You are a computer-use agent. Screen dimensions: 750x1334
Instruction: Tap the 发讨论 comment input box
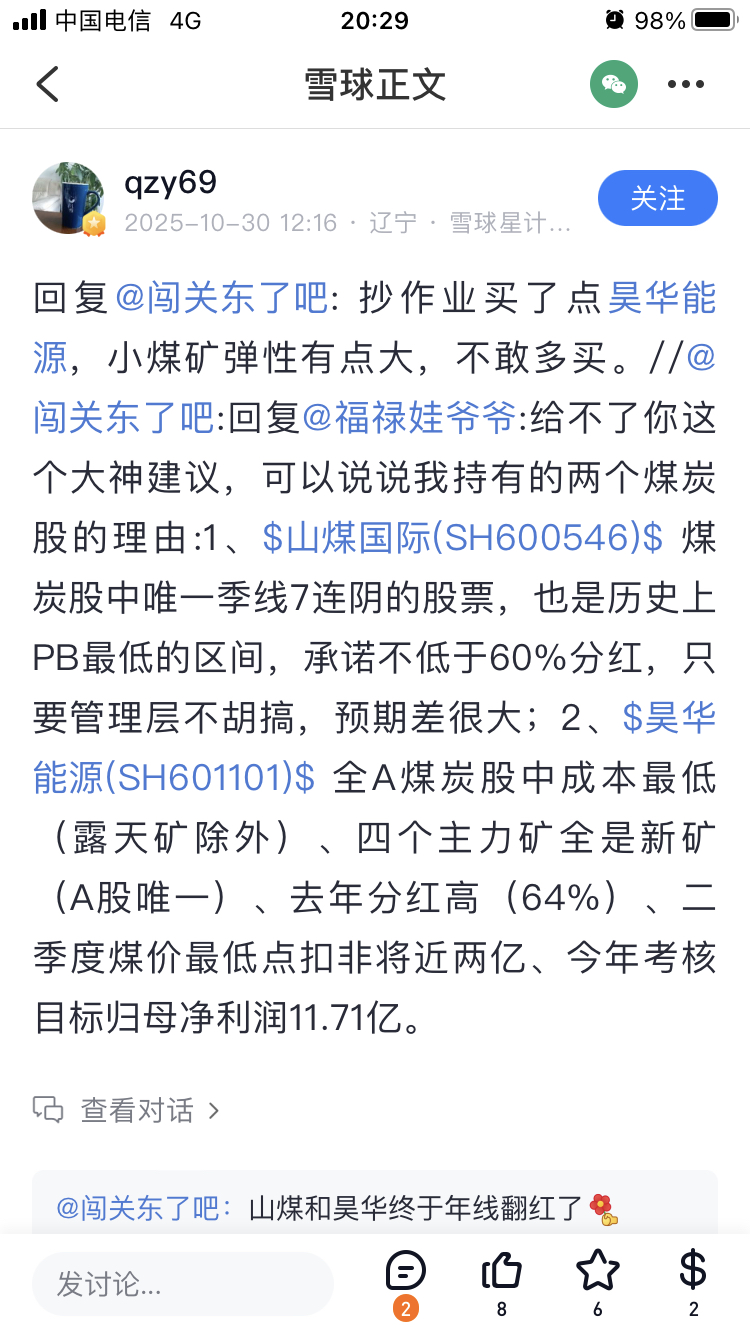[x=183, y=1283]
